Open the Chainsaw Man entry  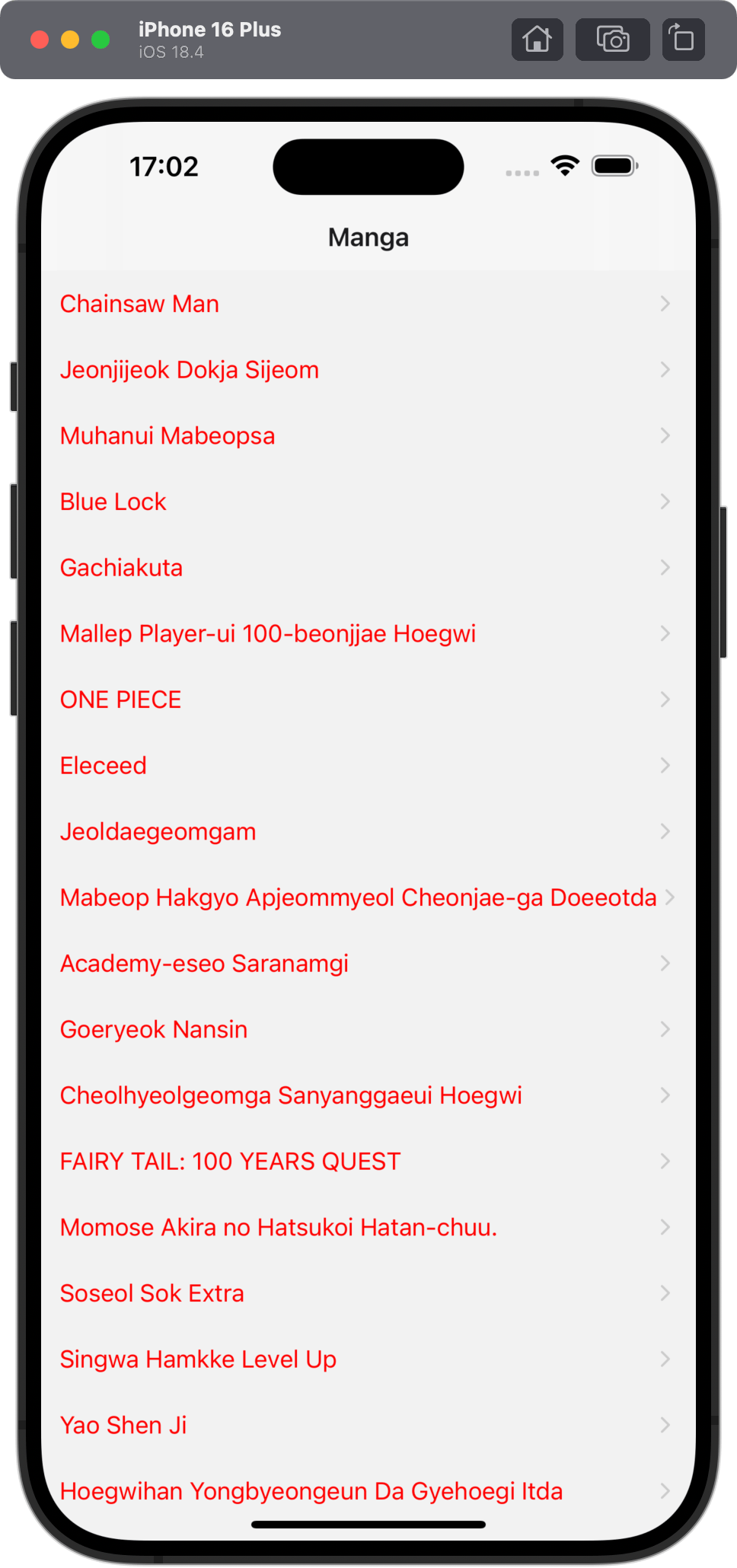coord(368,304)
